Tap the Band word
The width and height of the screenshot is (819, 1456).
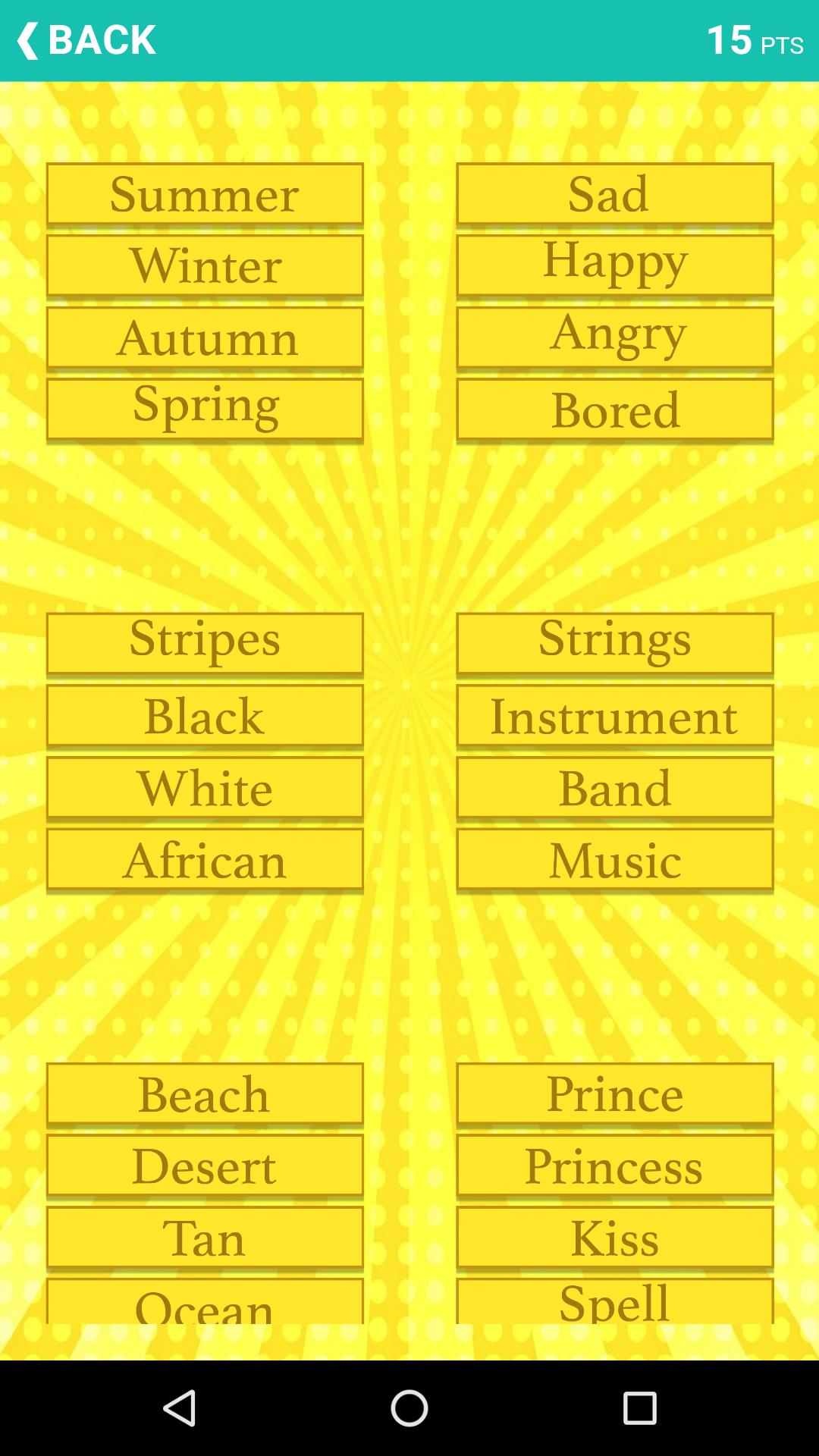614,788
